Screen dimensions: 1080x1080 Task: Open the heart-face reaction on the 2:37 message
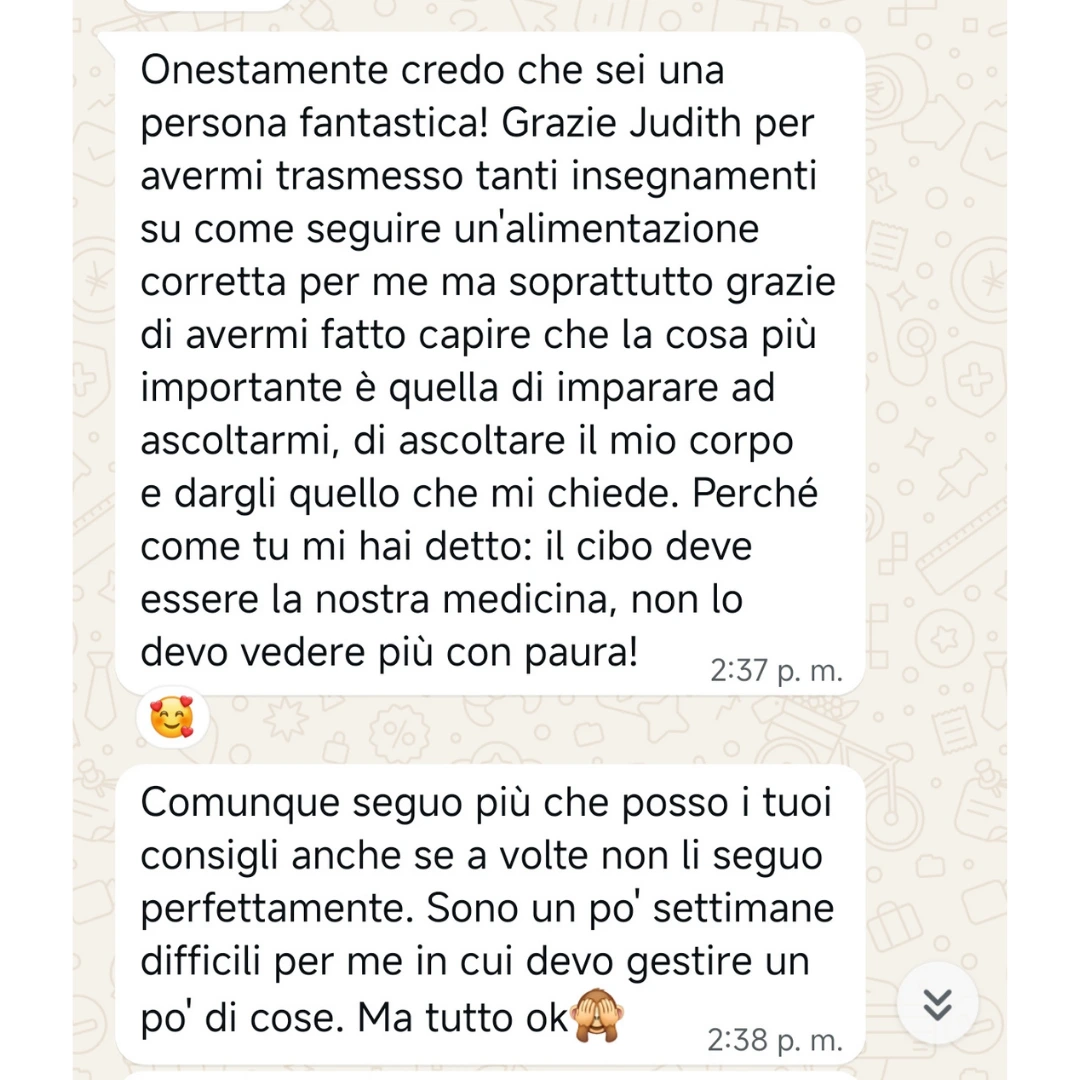click(172, 719)
